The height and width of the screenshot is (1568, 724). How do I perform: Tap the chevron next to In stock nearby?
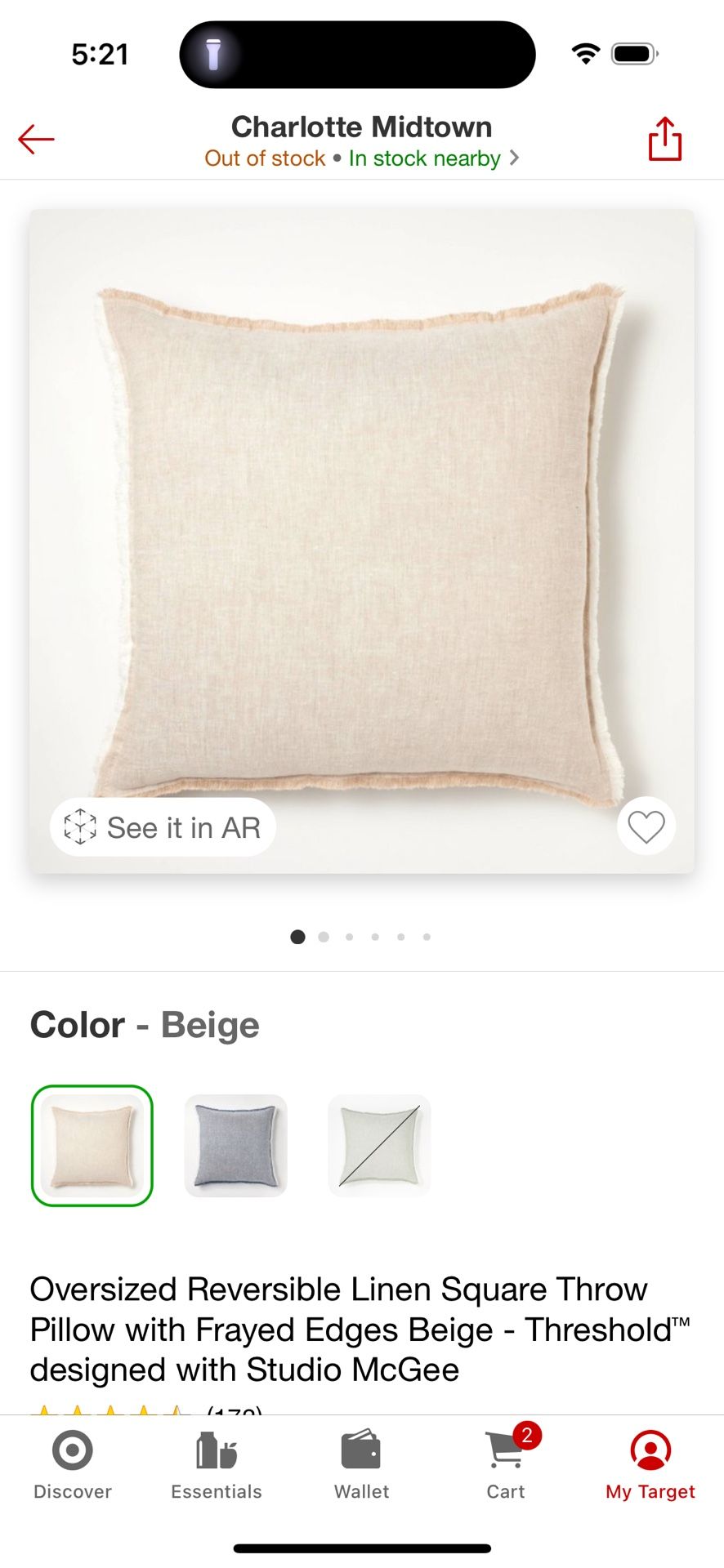[516, 158]
